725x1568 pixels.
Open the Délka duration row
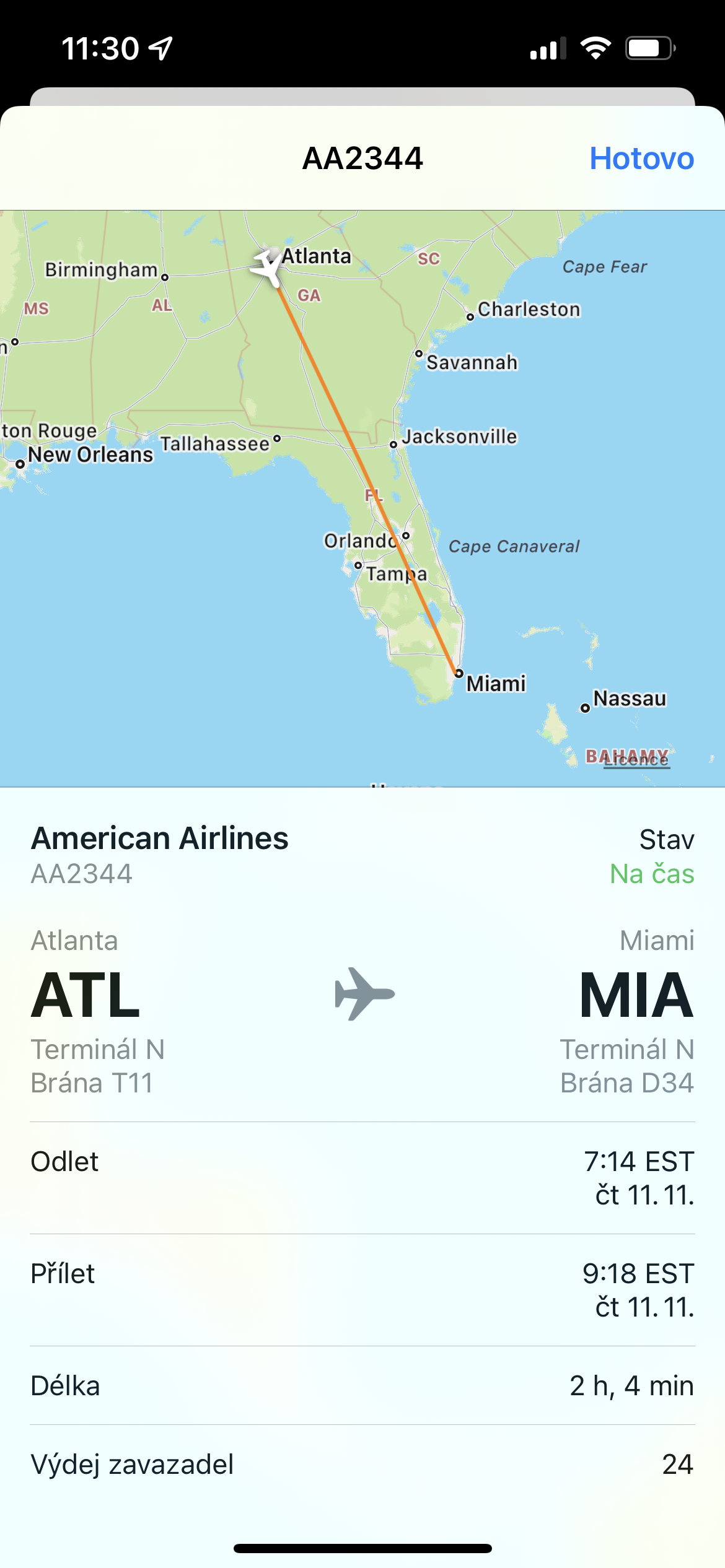[x=362, y=1387]
